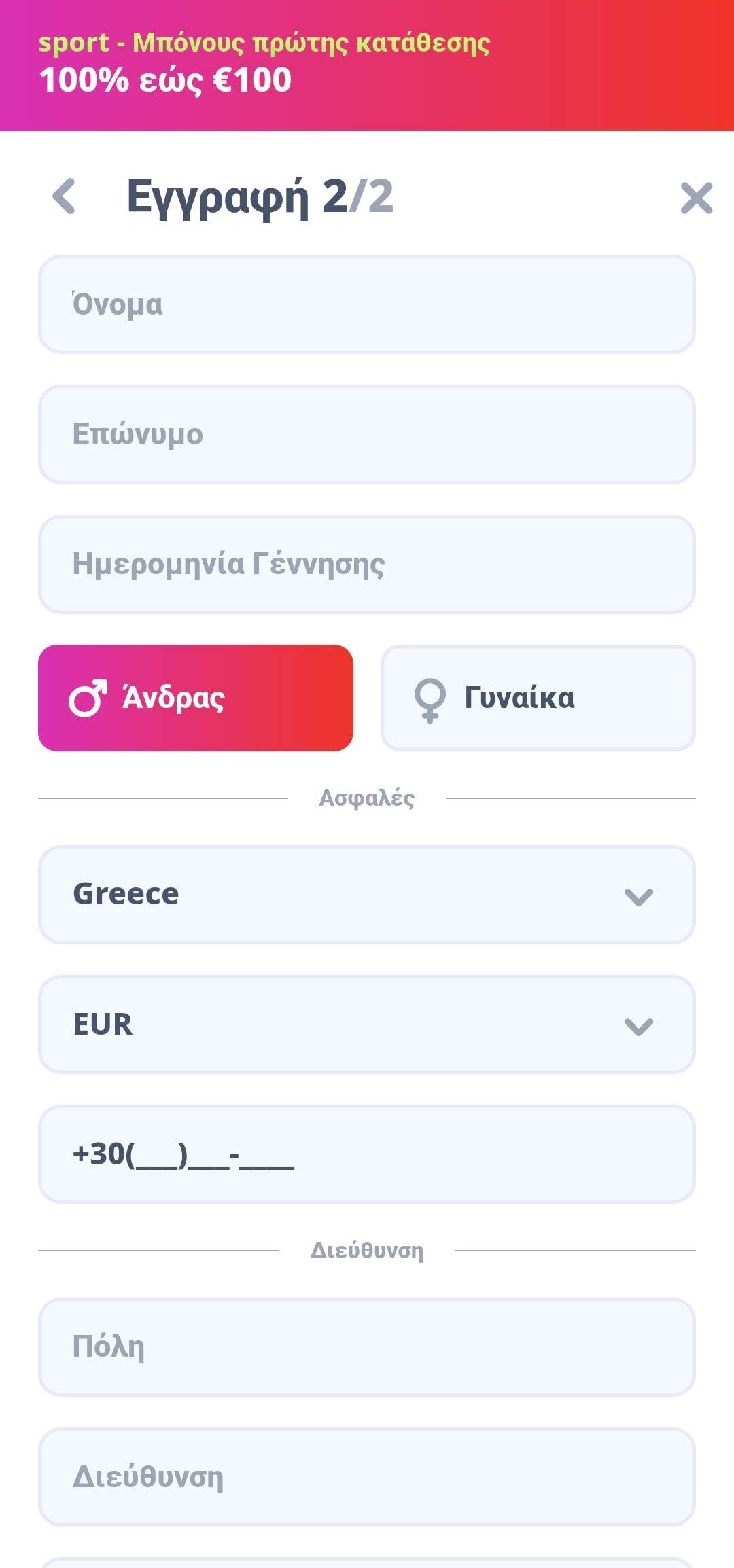The width and height of the screenshot is (734, 1568).
Task: Close the registration form
Action: pos(696,198)
